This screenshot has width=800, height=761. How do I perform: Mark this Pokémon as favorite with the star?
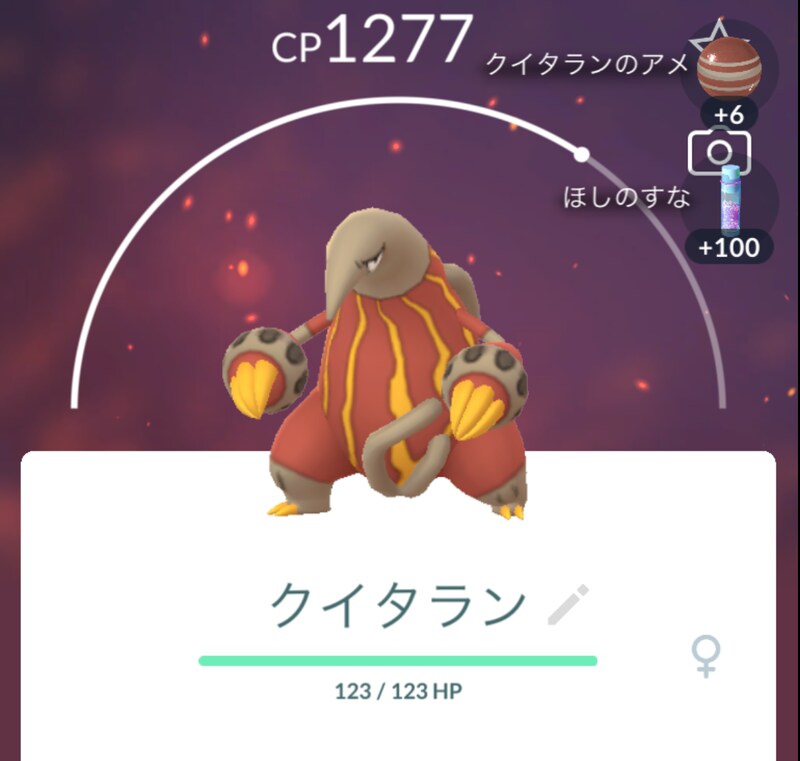[x=712, y=40]
